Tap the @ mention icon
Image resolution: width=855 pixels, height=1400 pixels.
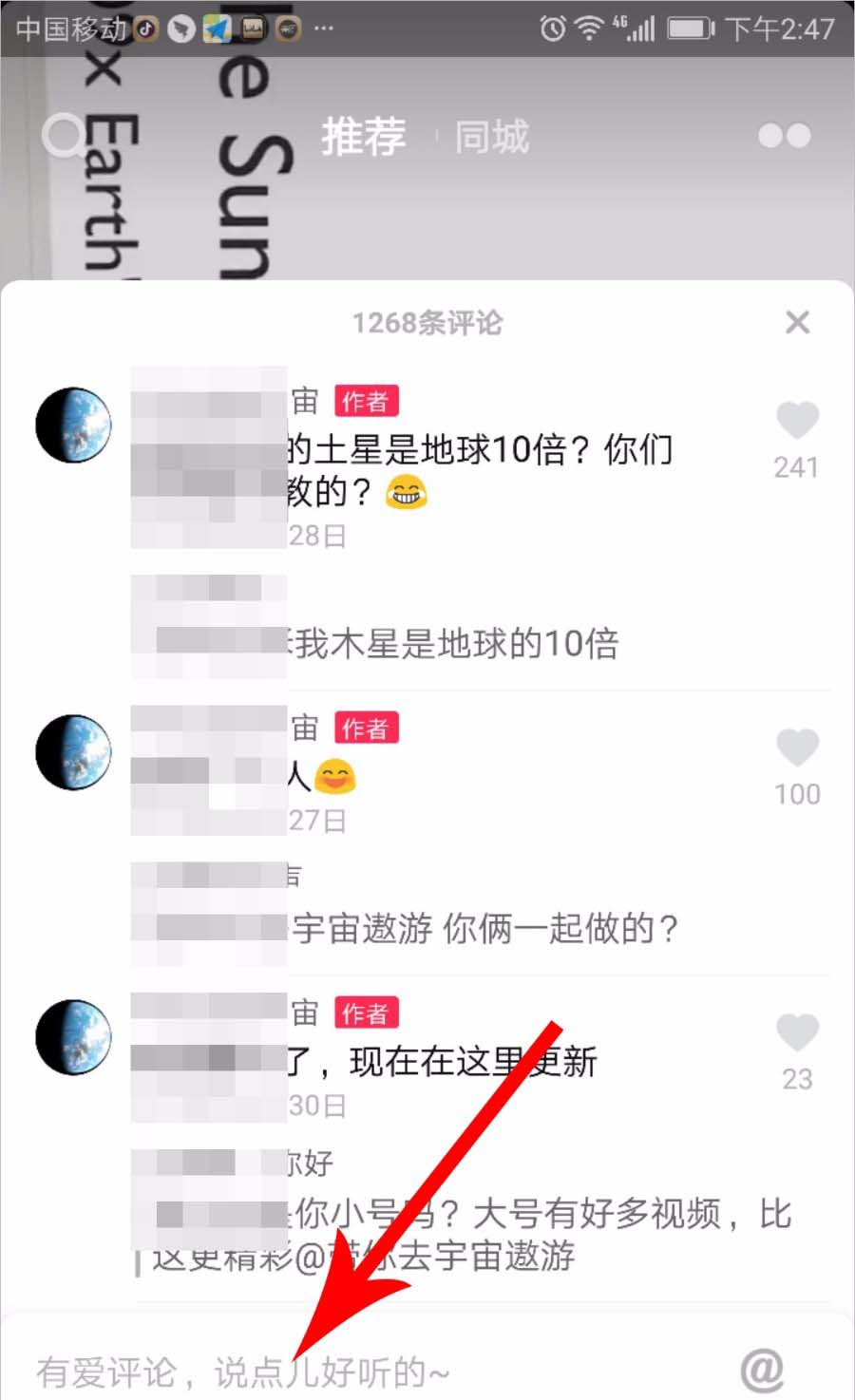(x=762, y=1370)
